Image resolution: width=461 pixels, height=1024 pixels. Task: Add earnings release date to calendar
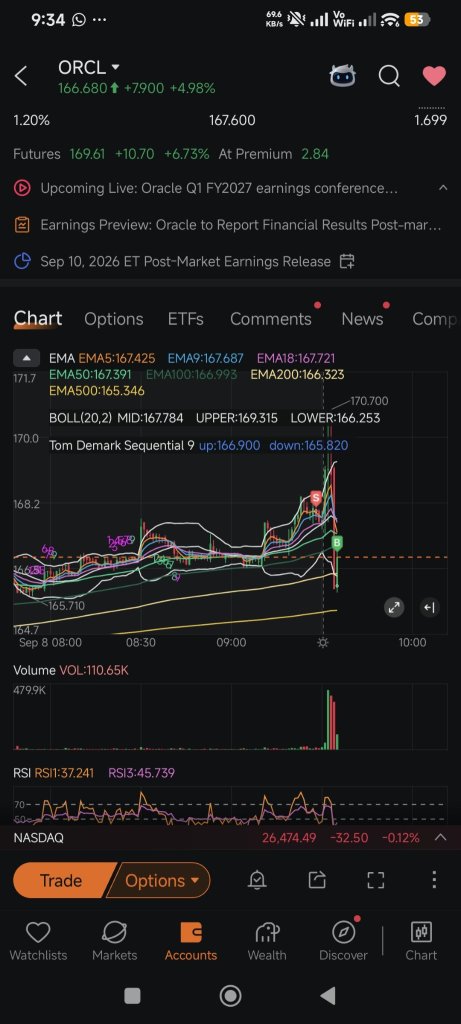pos(347,261)
